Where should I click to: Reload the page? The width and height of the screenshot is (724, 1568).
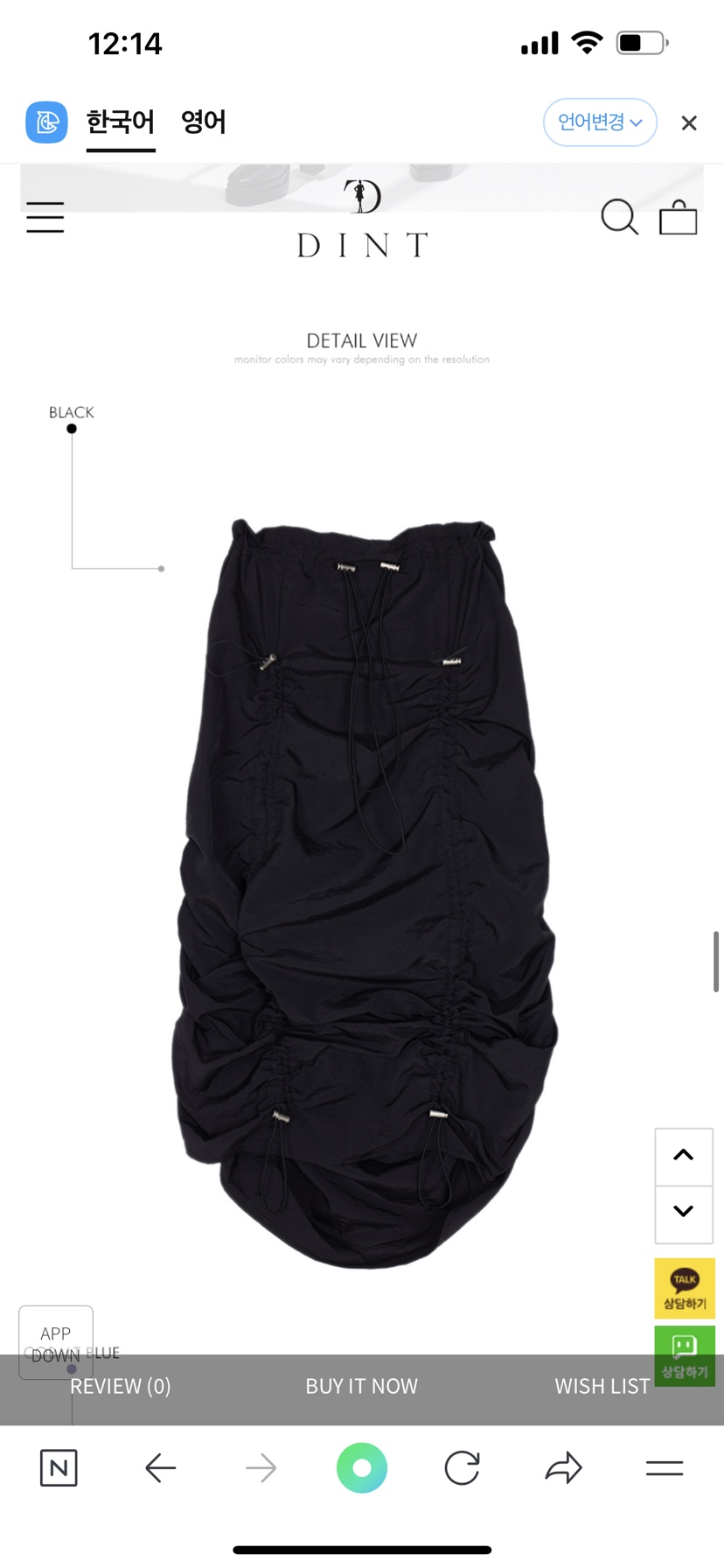click(x=462, y=1468)
